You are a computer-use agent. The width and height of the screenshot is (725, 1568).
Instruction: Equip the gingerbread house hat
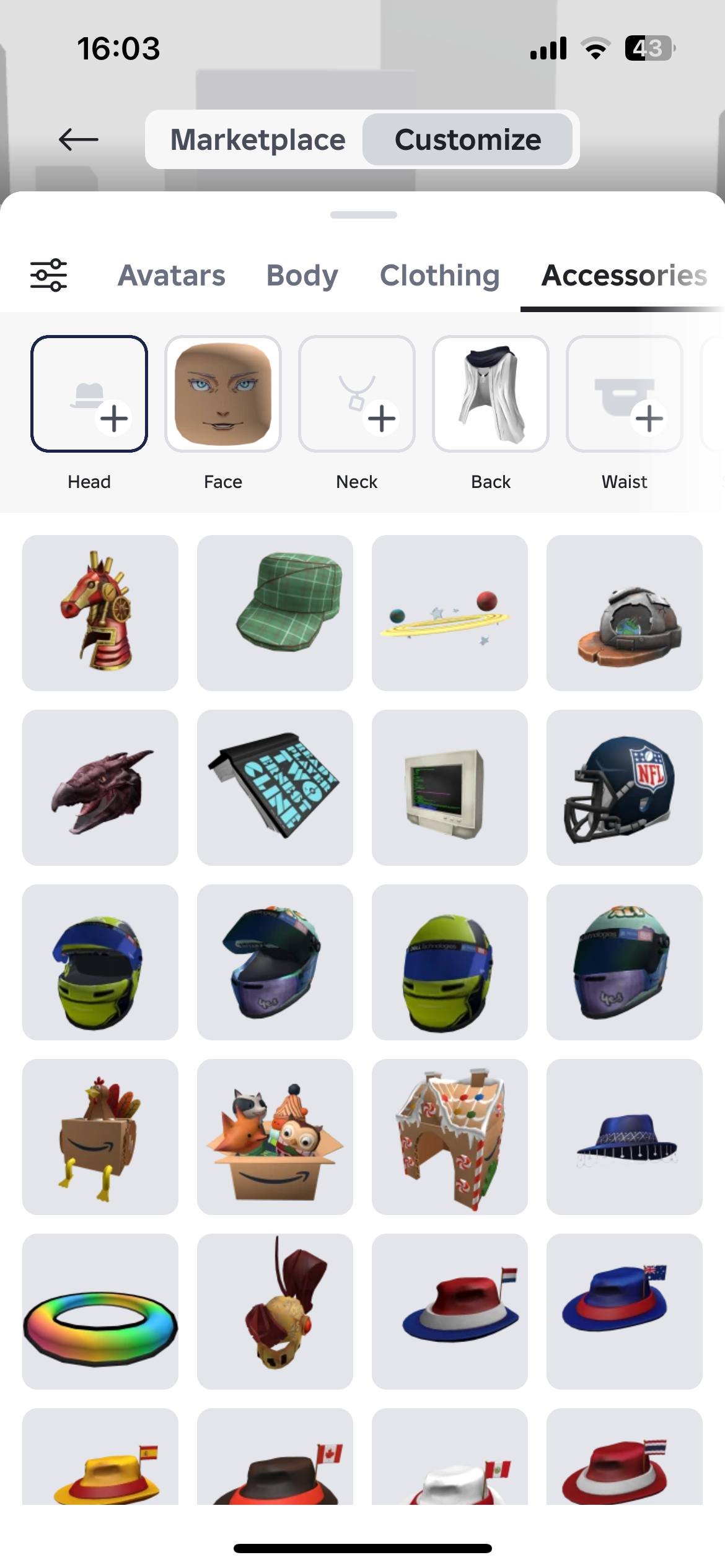coord(449,1137)
